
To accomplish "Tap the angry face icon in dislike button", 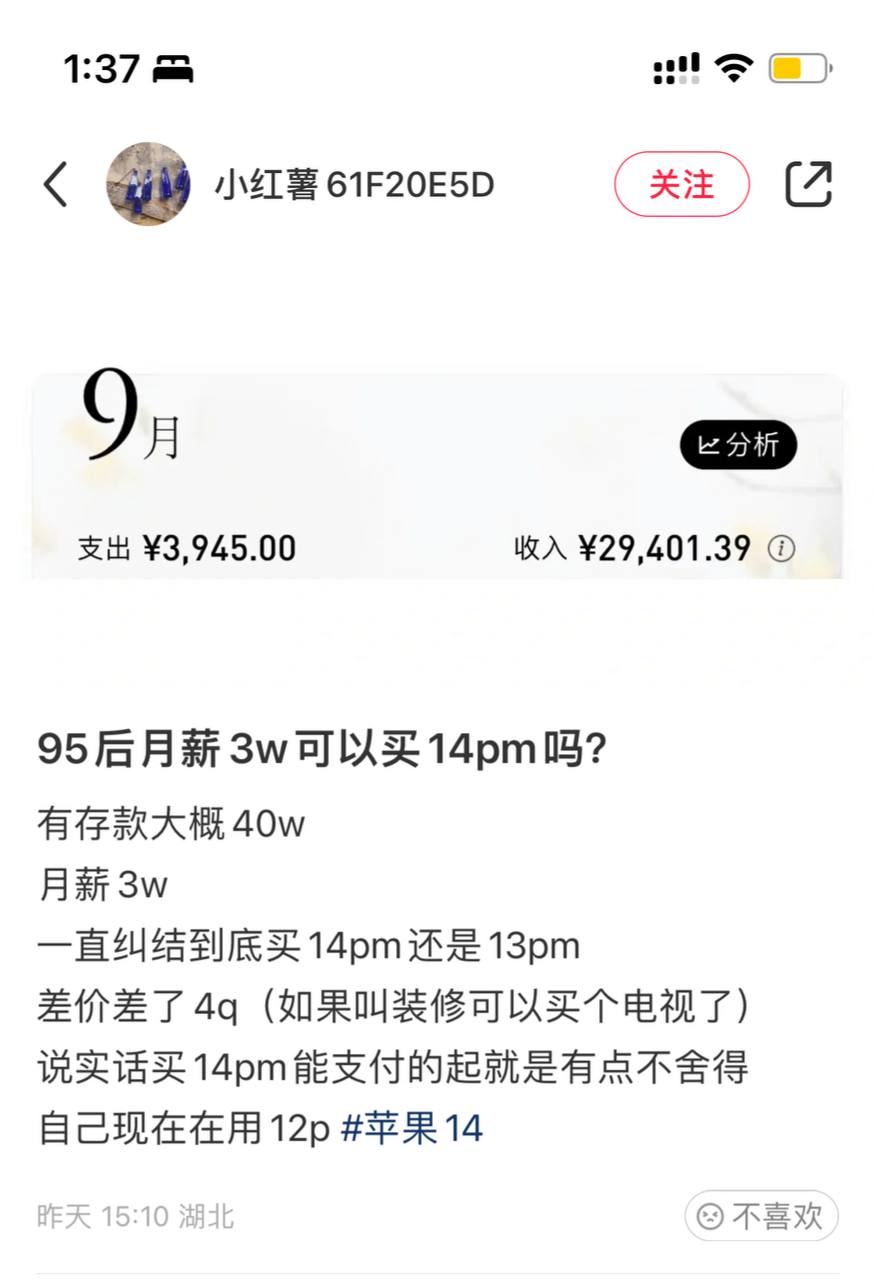I will pyautogui.click(x=713, y=1216).
